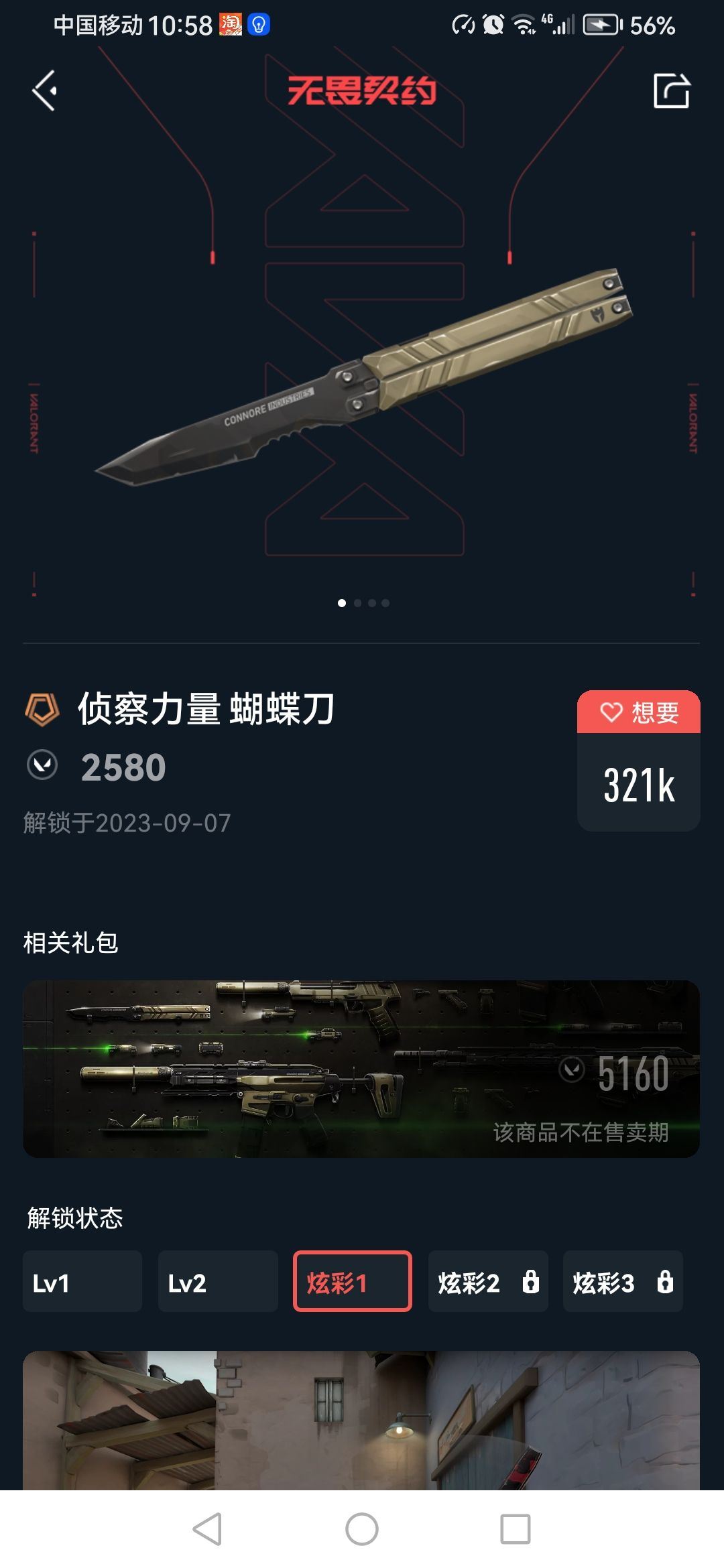
Task: Choose the locked 炫彩3 variant
Action: pos(622,1281)
